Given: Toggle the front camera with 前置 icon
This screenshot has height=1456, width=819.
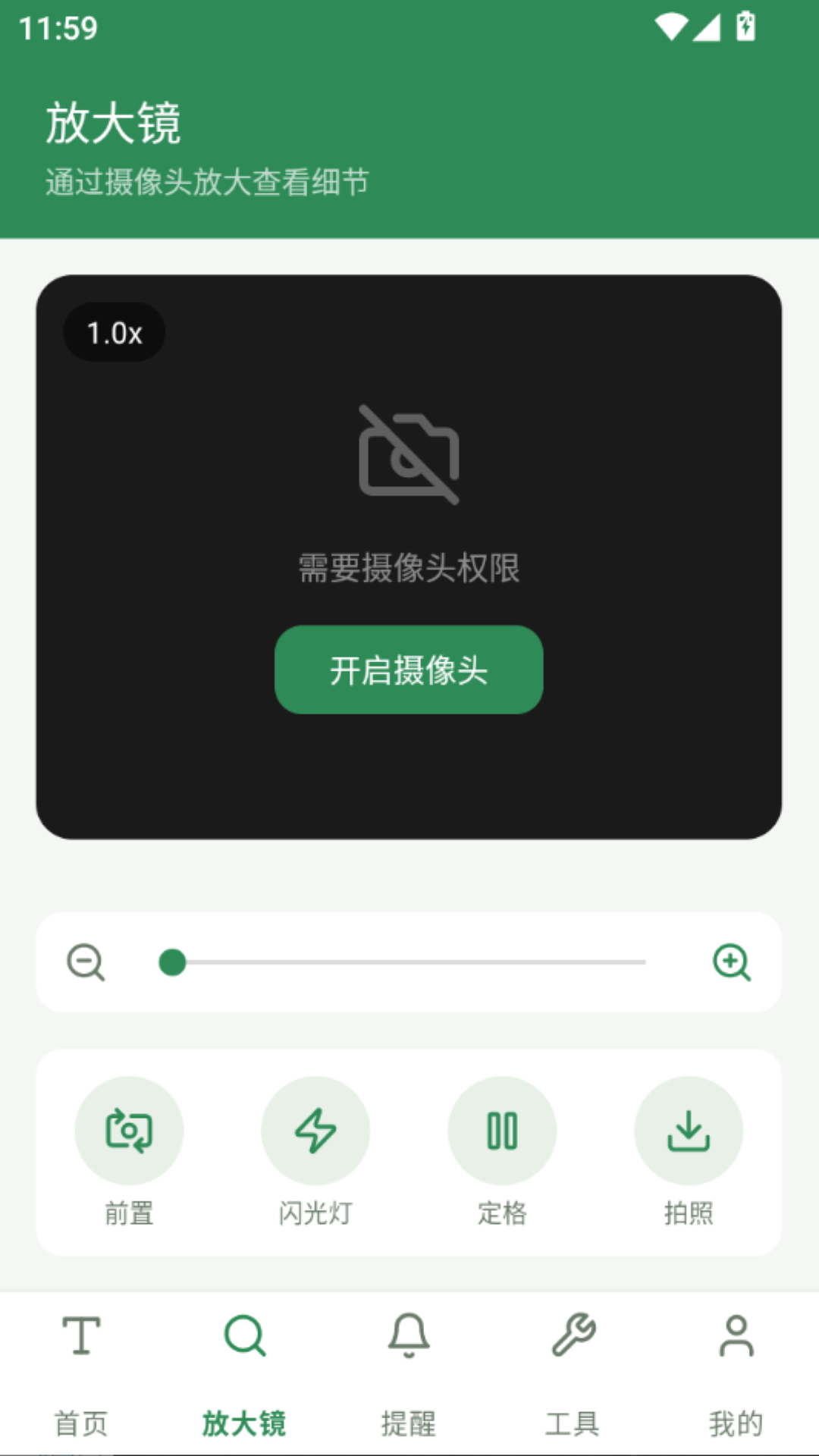Looking at the screenshot, I should (129, 1130).
